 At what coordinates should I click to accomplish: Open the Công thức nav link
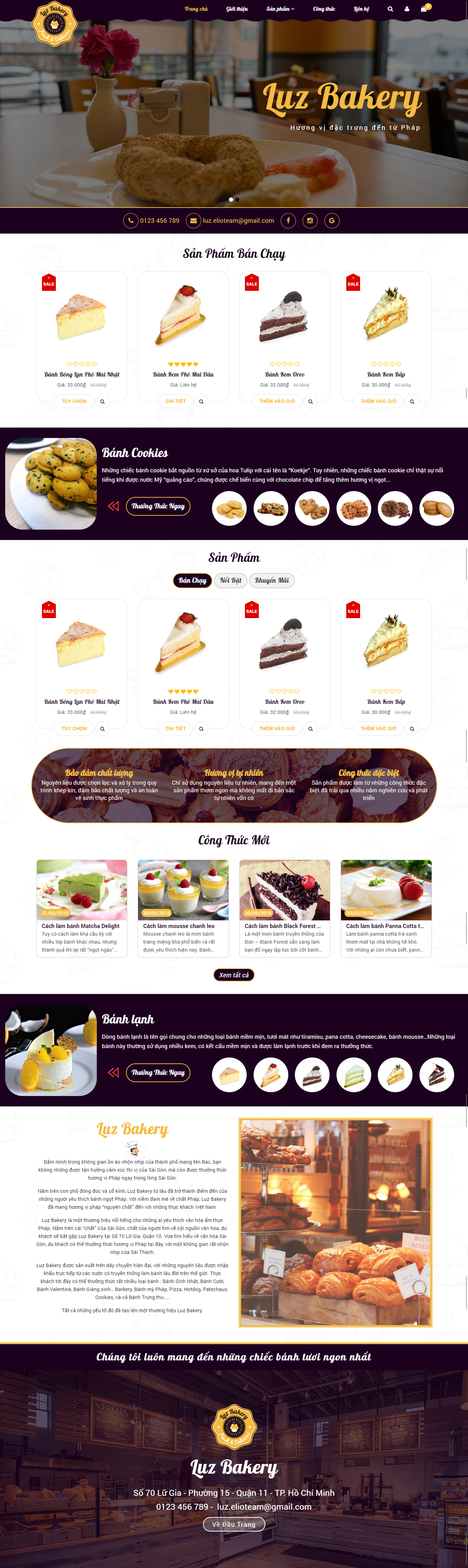[324, 9]
